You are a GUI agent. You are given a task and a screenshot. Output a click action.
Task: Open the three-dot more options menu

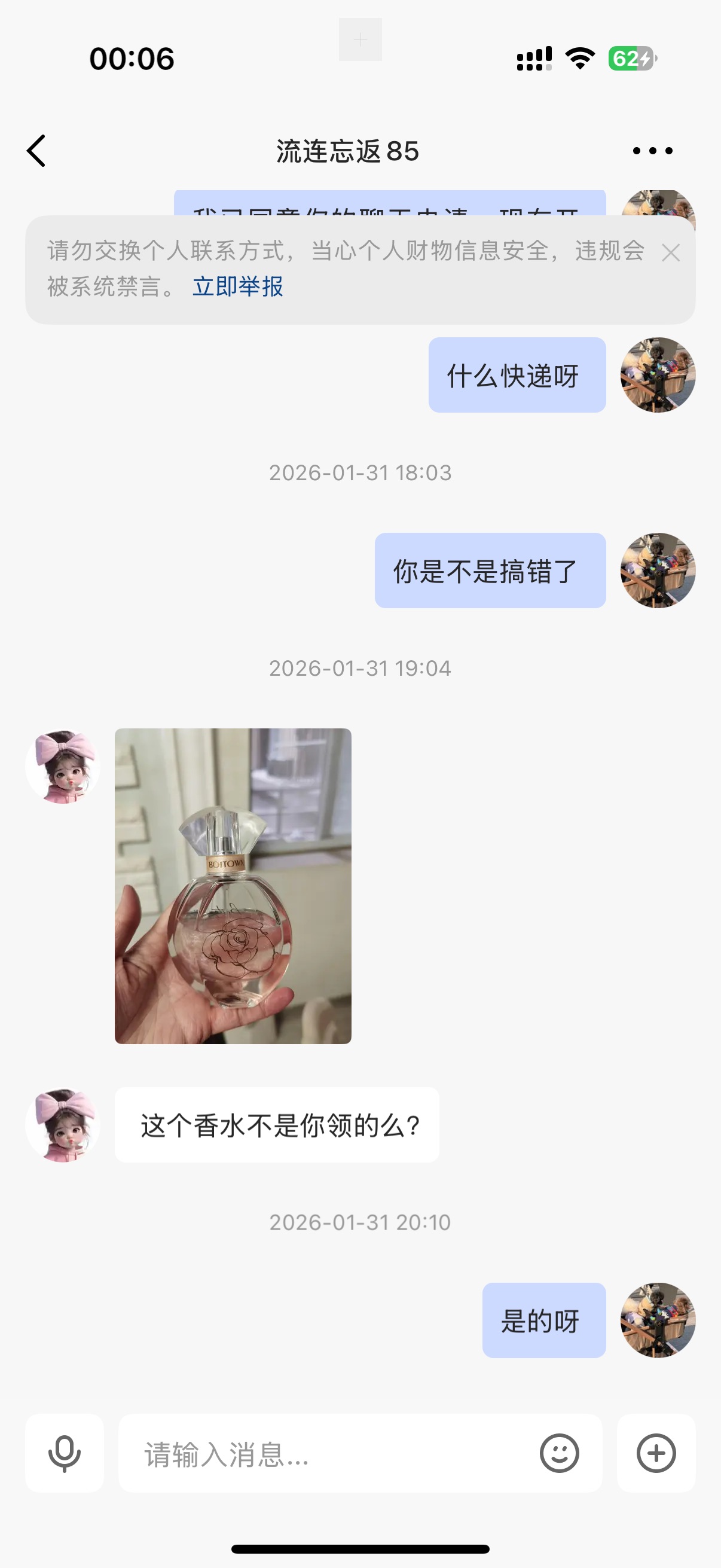[652, 150]
